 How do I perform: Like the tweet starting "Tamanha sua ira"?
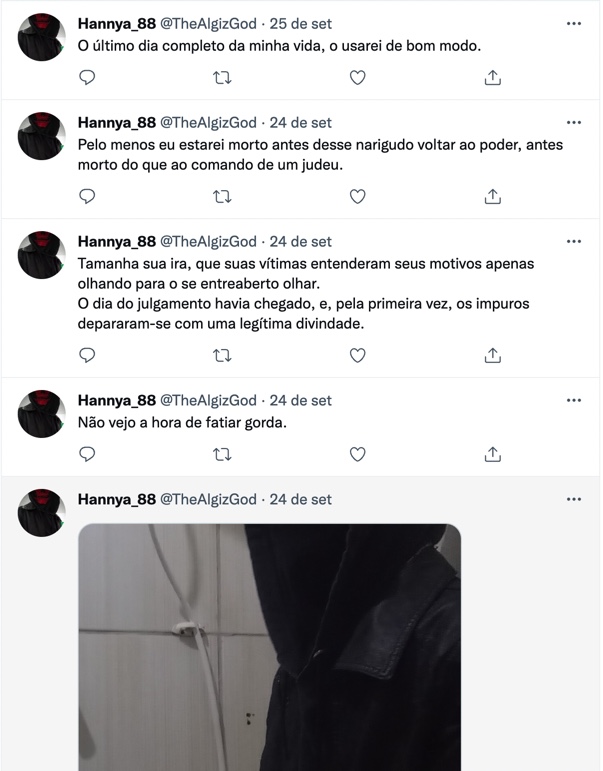point(357,354)
